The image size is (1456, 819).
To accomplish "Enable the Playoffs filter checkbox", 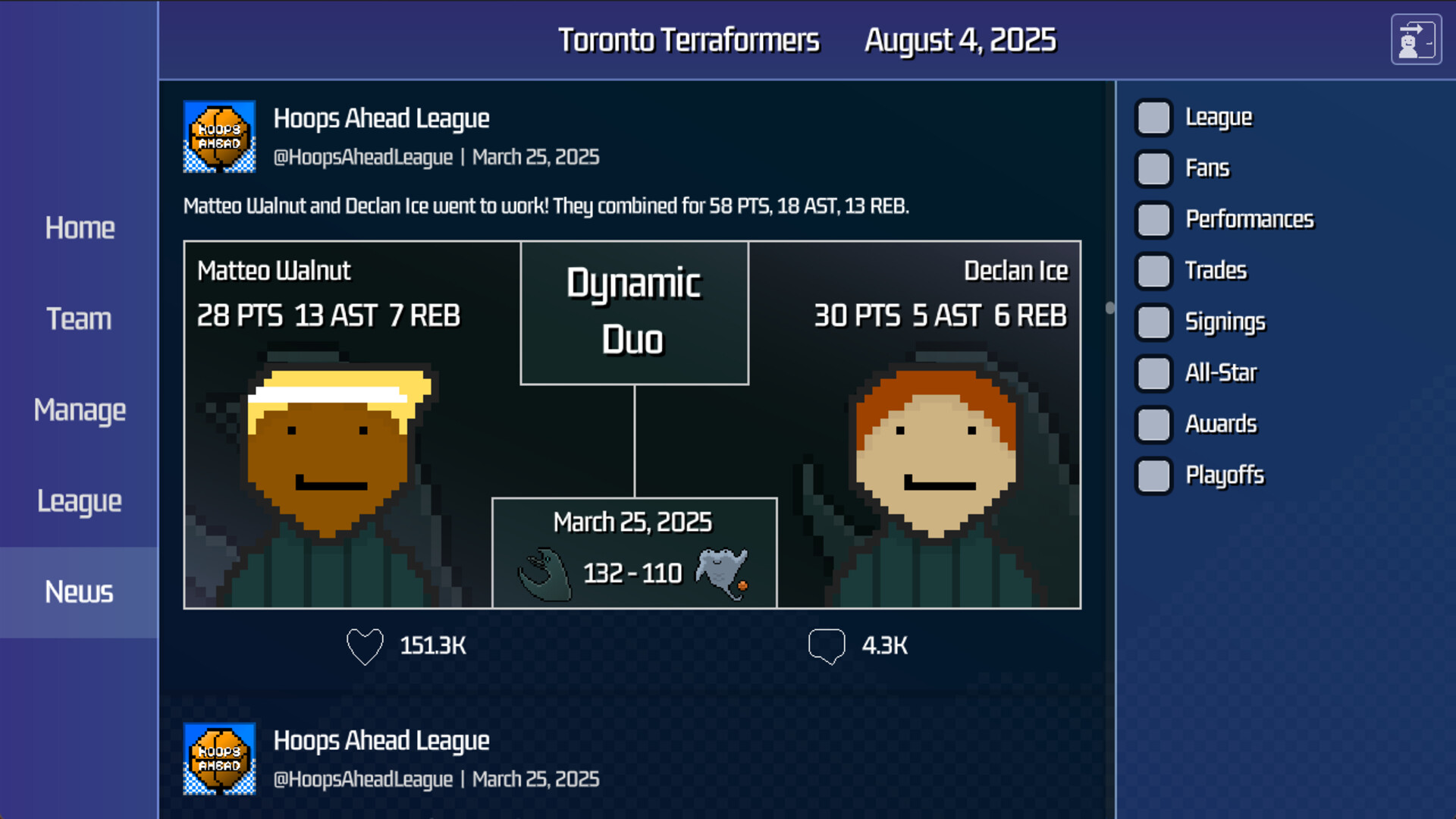I will pos(1153,475).
